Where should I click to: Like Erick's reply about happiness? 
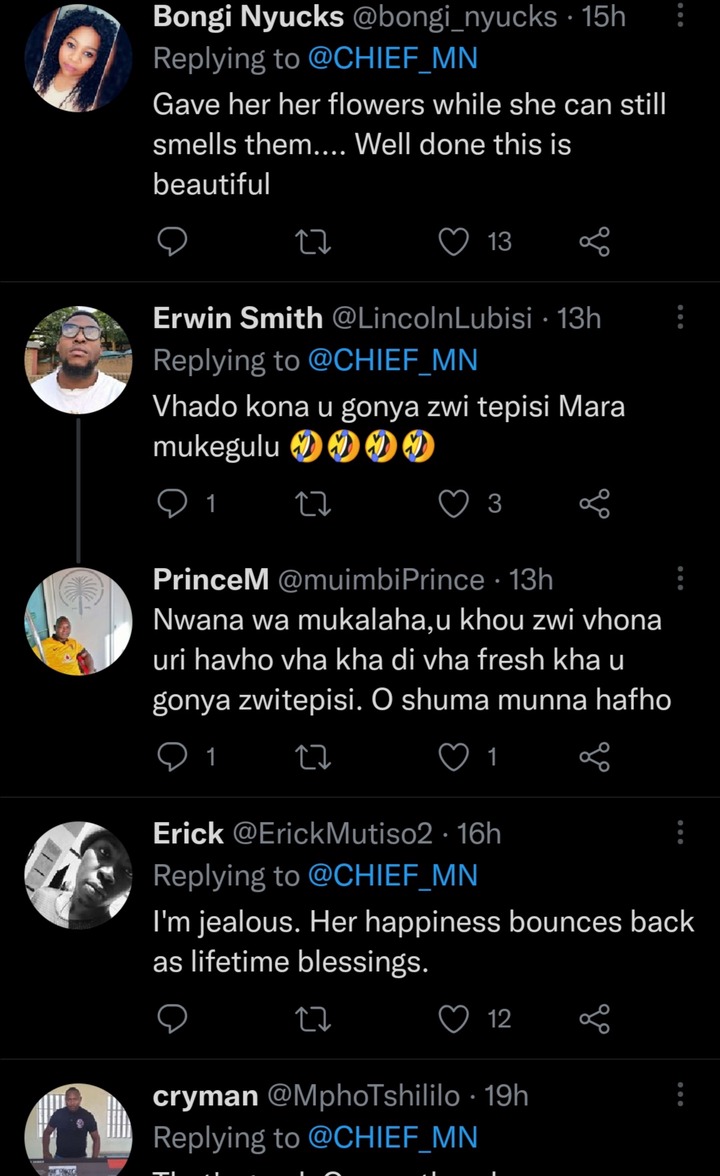(x=455, y=1018)
